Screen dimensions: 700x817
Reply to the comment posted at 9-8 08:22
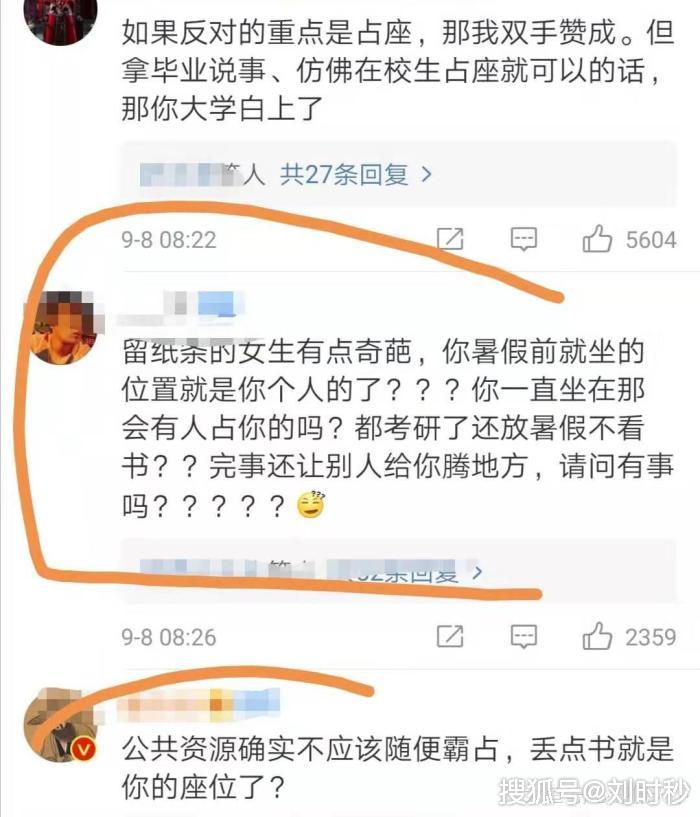point(523,240)
